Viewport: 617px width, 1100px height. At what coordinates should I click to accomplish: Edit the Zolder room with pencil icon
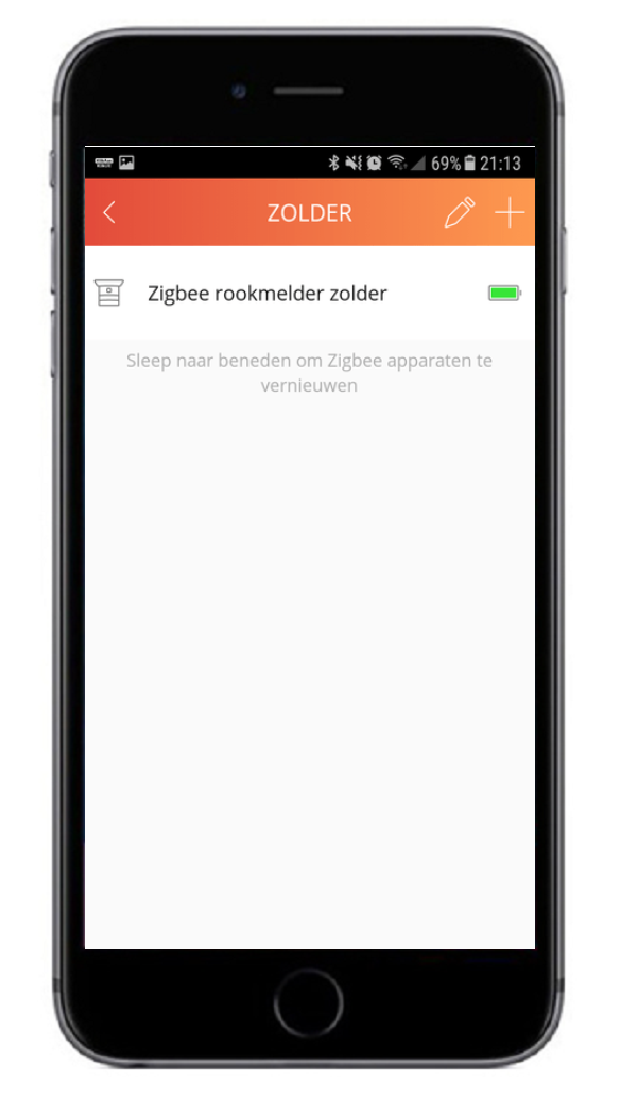pyautogui.click(x=460, y=213)
